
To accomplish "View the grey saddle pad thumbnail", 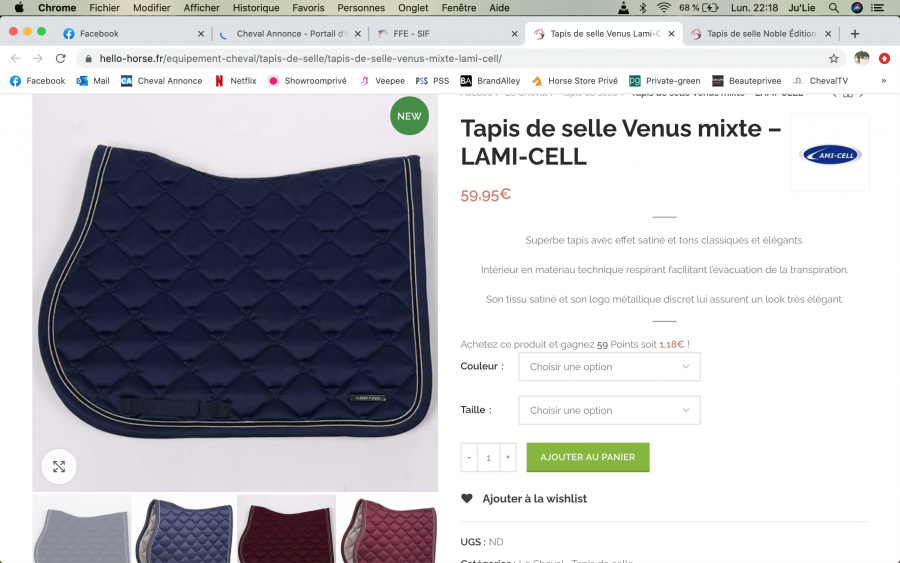I will pos(82,530).
